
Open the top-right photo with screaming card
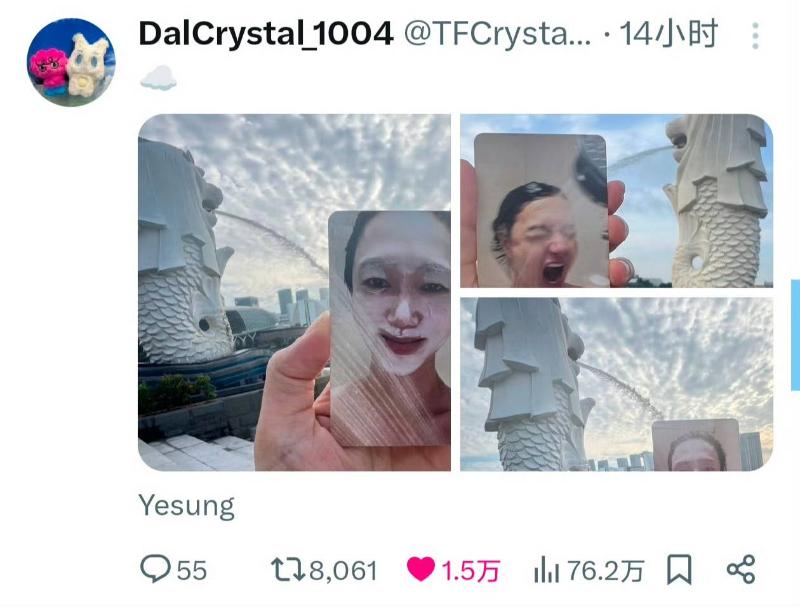coord(616,200)
